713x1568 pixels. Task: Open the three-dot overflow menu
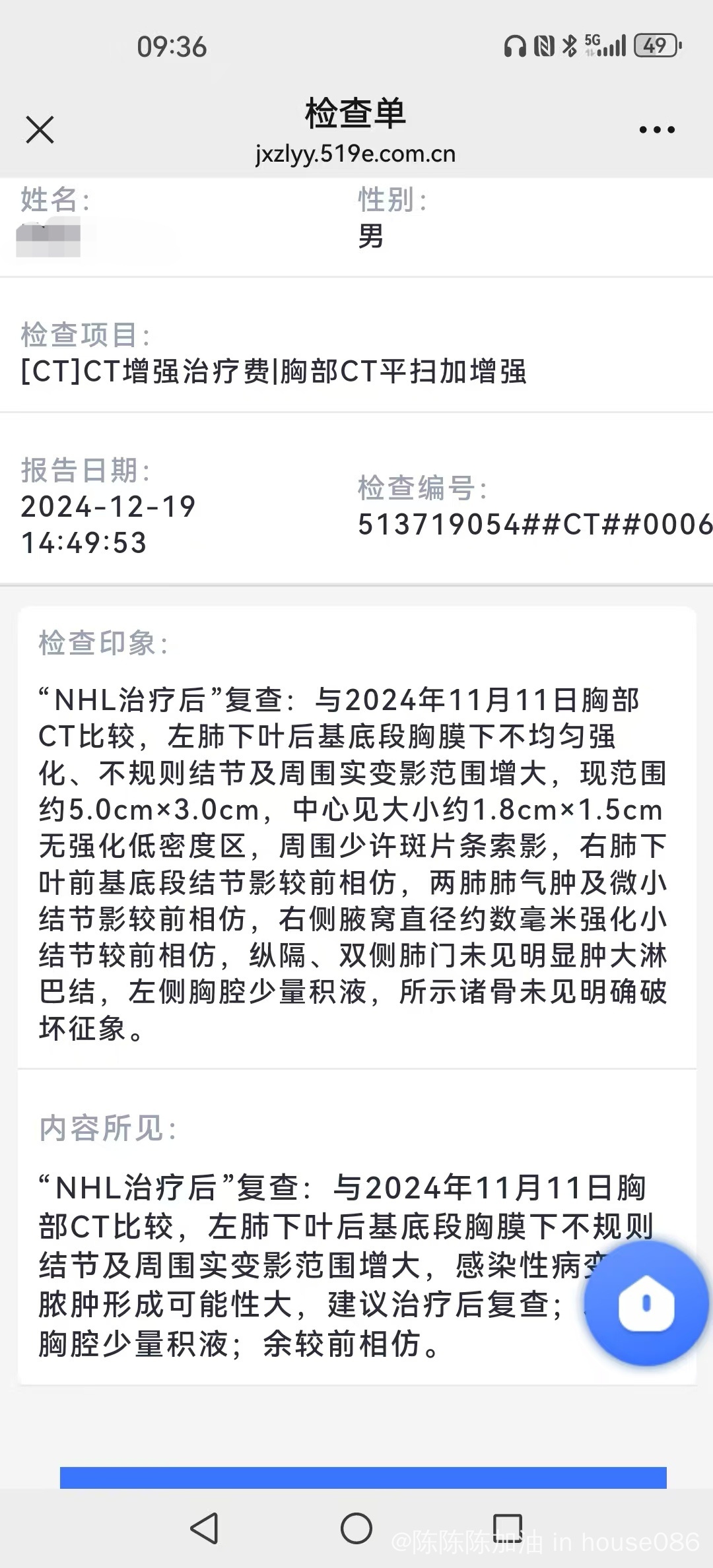tap(657, 130)
